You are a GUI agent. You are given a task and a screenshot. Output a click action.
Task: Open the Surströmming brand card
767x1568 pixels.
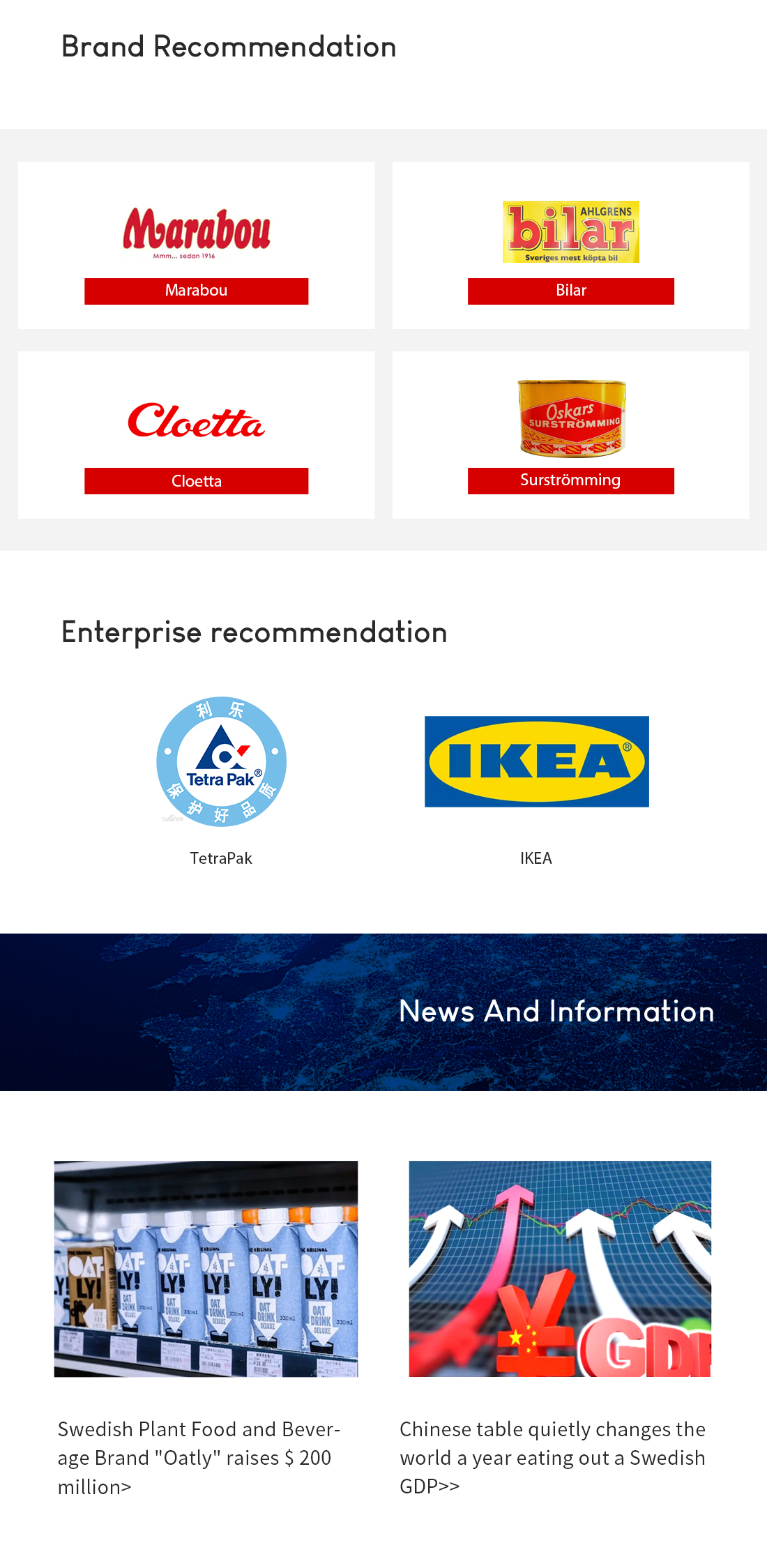(x=570, y=435)
